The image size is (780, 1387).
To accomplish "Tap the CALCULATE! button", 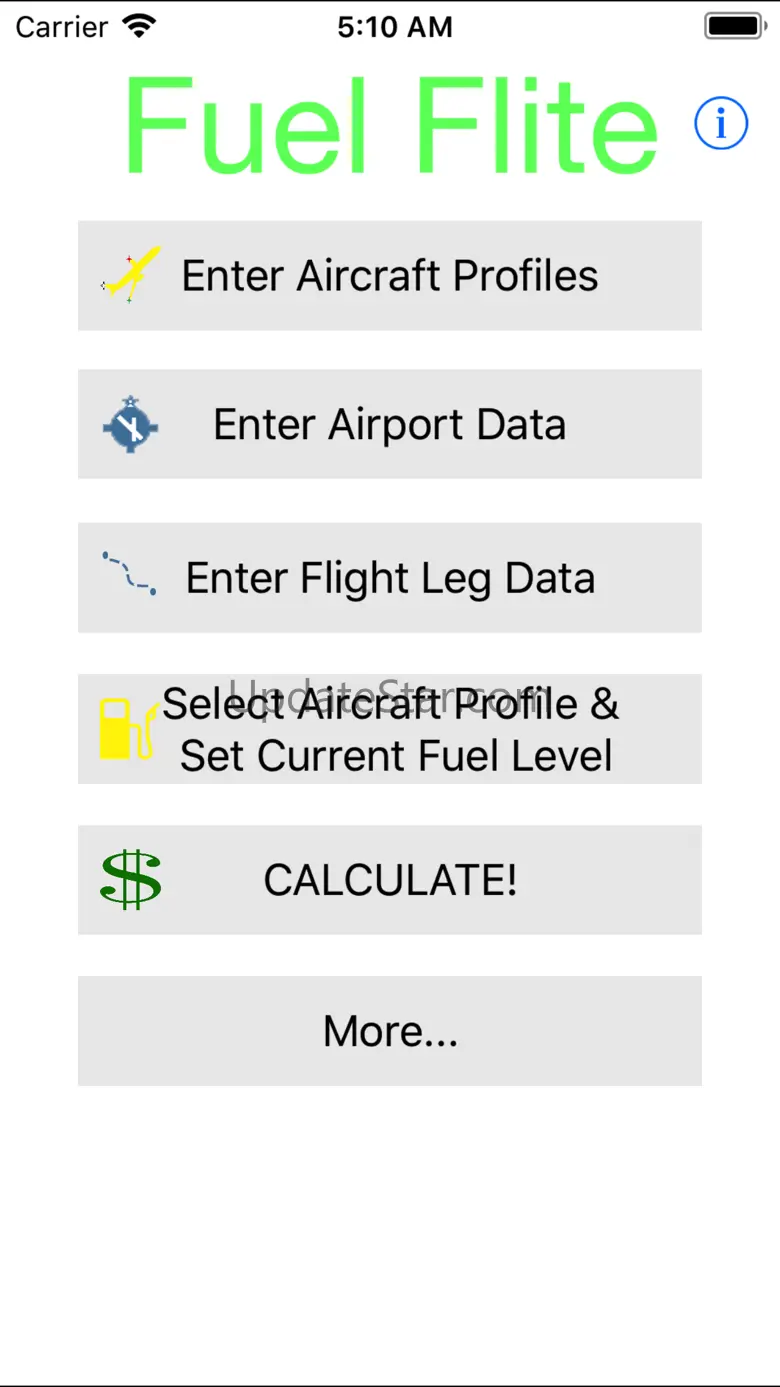I will (x=390, y=880).
